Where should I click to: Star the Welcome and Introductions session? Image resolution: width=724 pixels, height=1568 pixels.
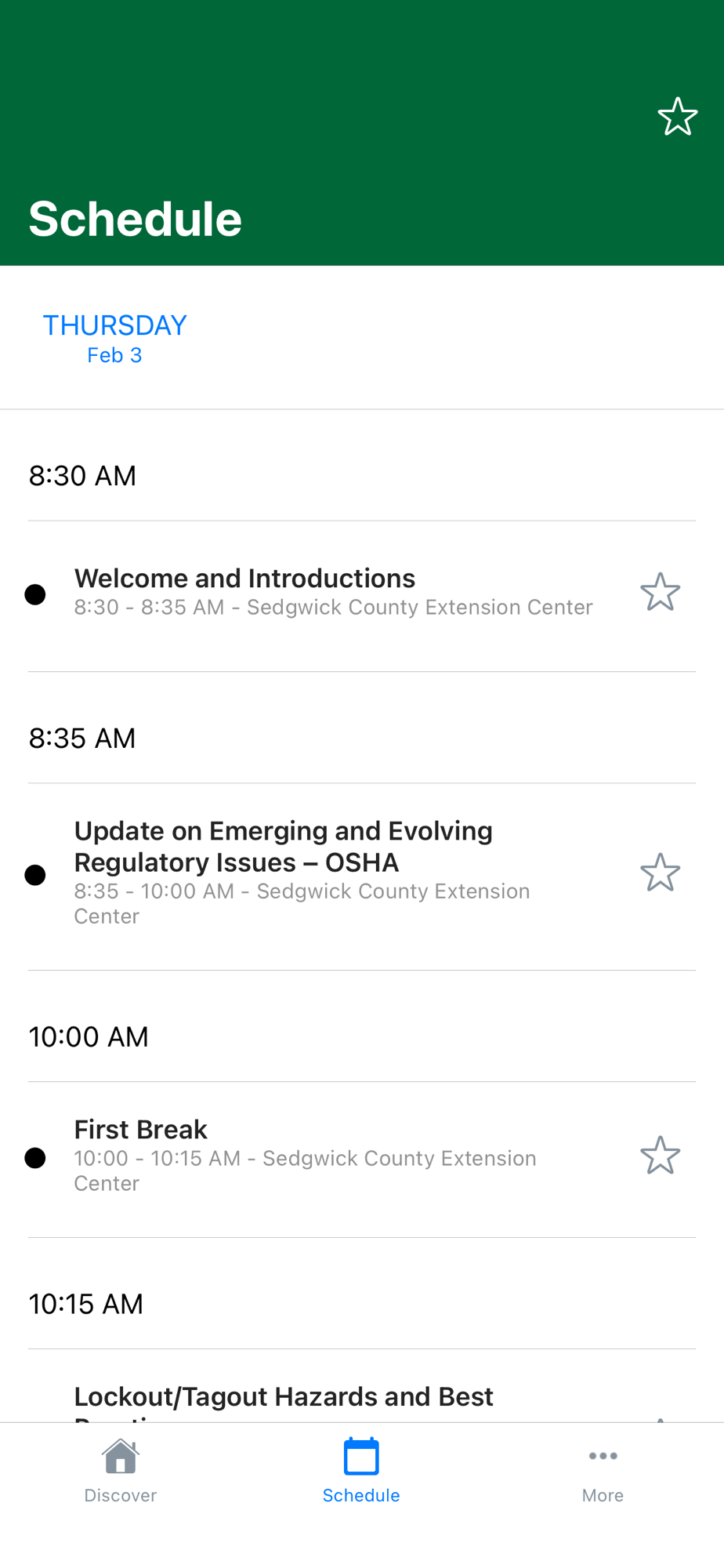pos(660,592)
